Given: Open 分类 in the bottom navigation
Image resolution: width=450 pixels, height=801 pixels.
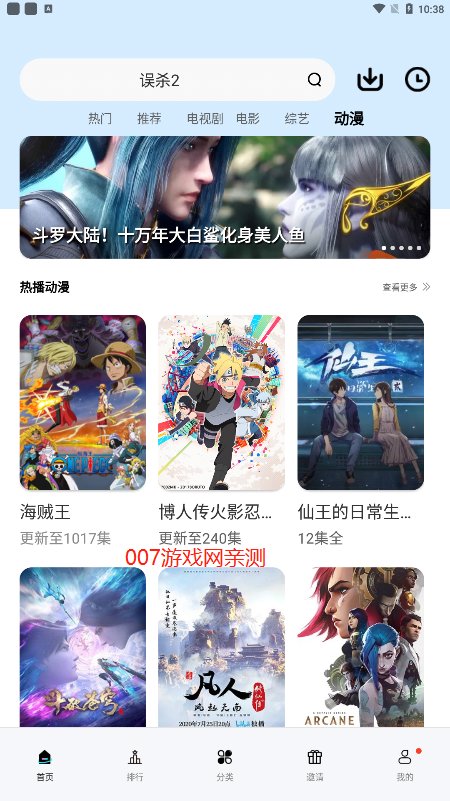Looking at the screenshot, I should click(x=225, y=765).
